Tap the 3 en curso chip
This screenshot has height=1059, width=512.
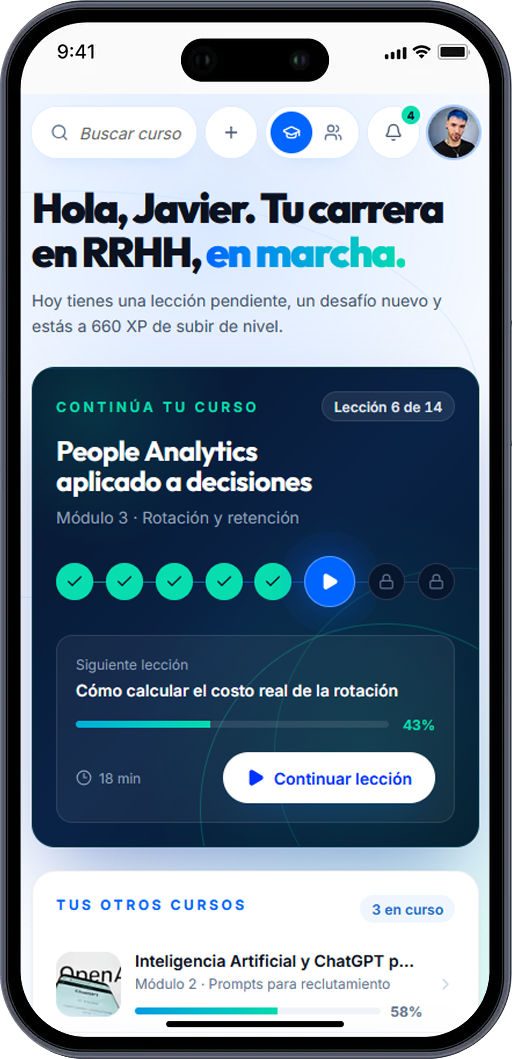point(407,909)
